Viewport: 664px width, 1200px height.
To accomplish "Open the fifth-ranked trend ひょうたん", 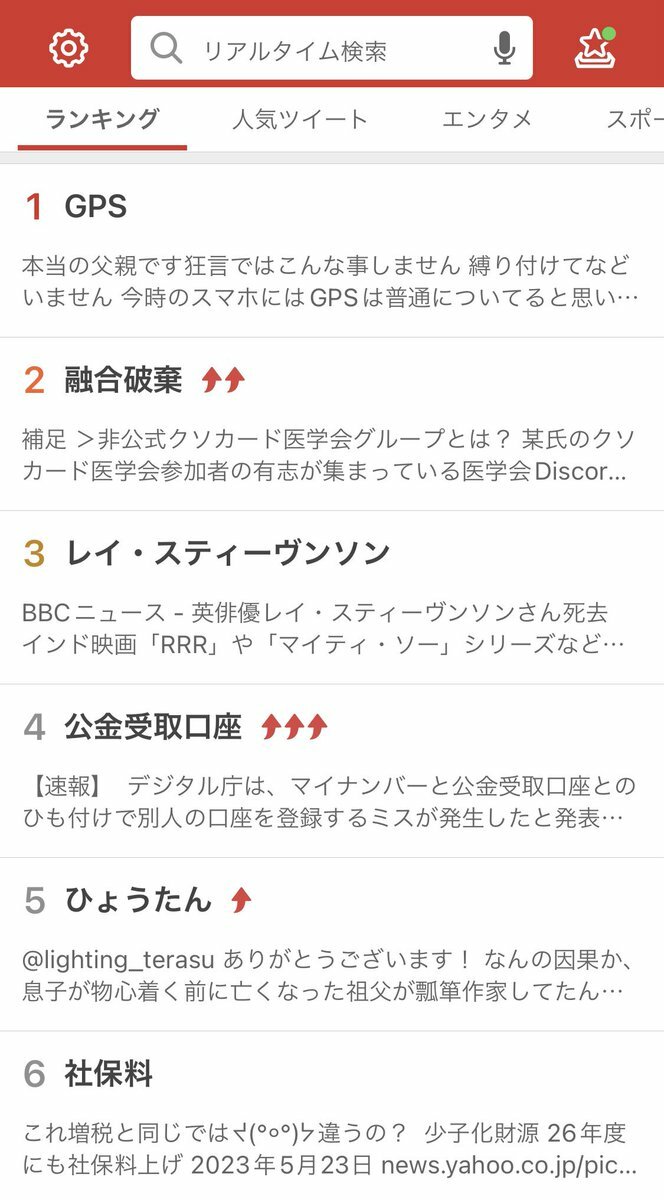I will pos(332,944).
